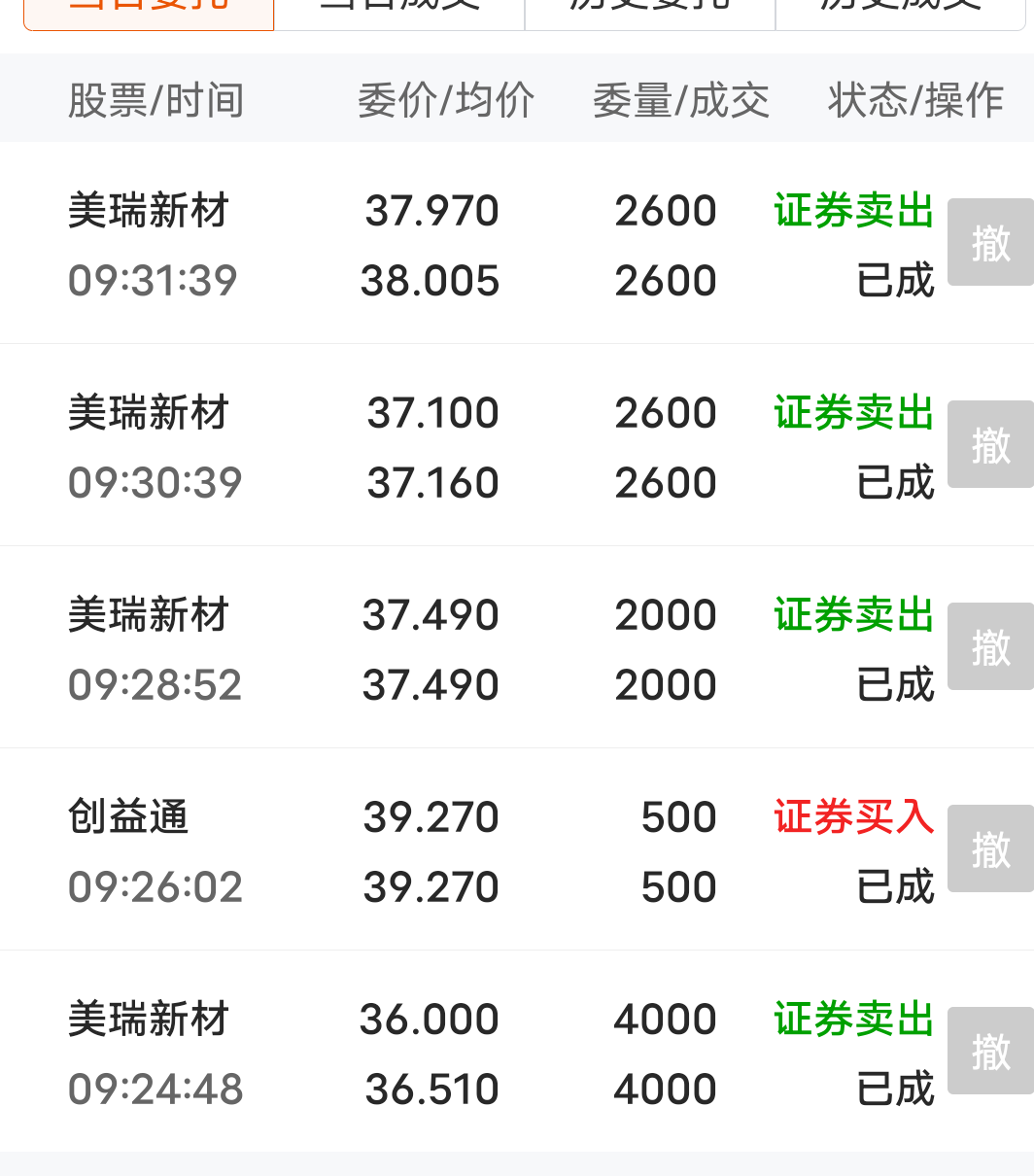Click the 股票/时间 column header
This screenshot has width=1034, height=1176.
156,98
